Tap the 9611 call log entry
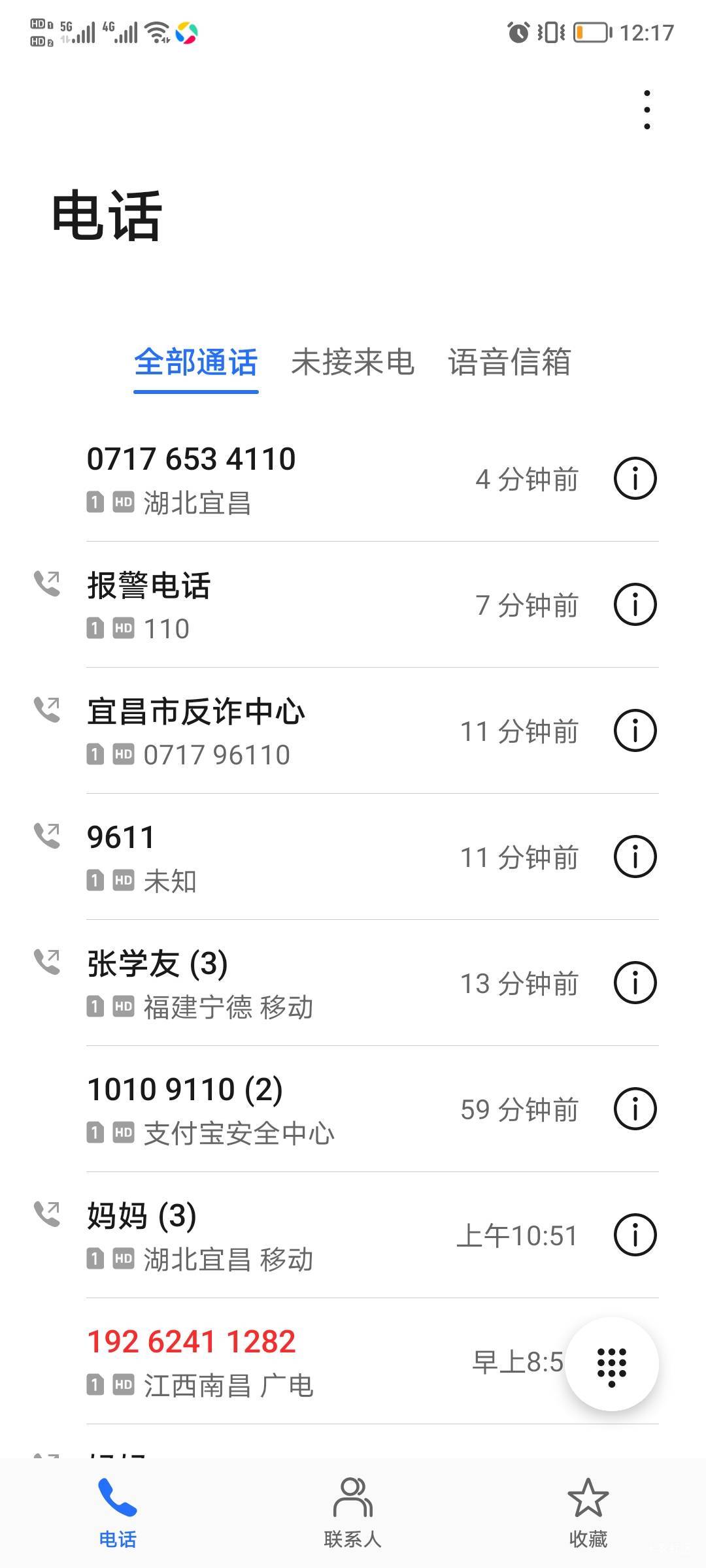The height and width of the screenshot is (1568, 706). tap(261, 857)
